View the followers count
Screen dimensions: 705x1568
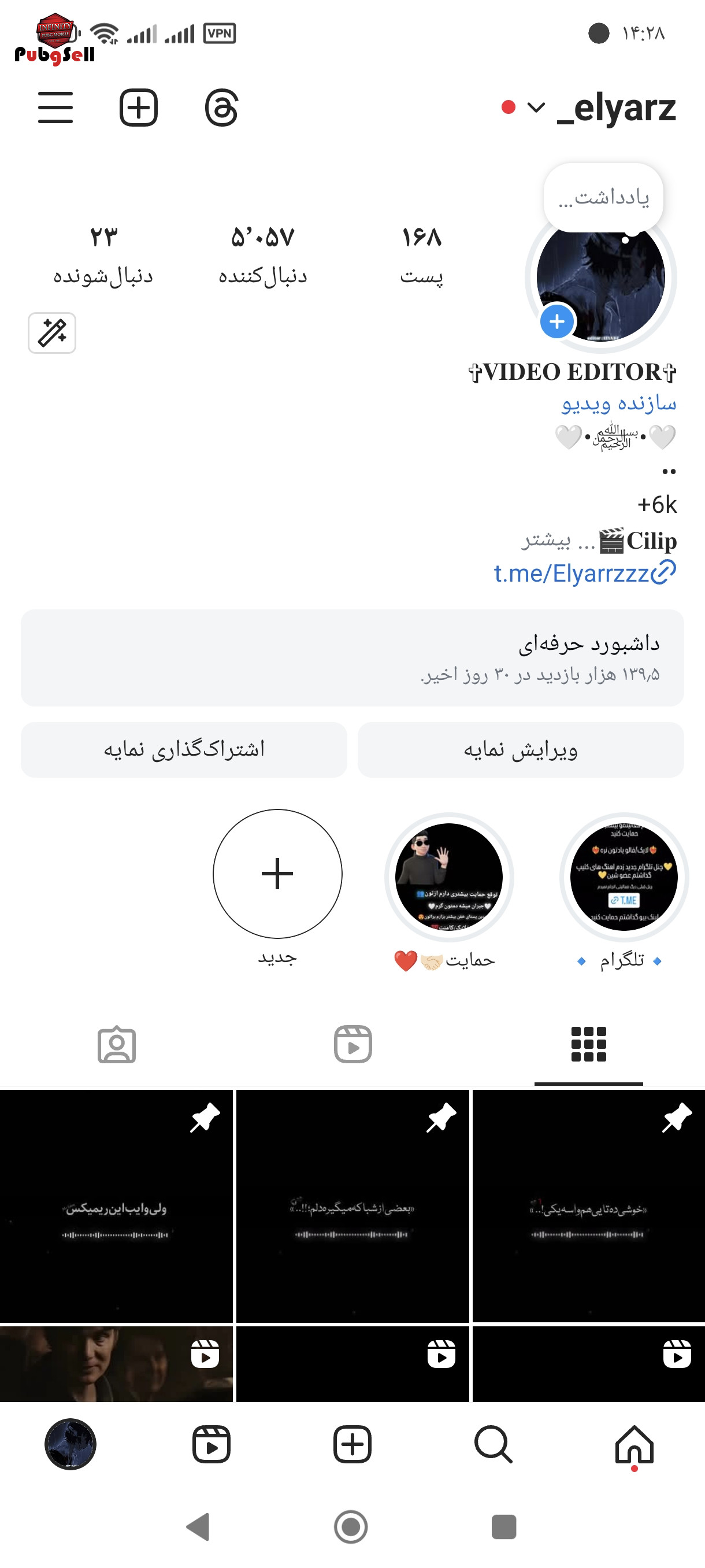point(263,256)
